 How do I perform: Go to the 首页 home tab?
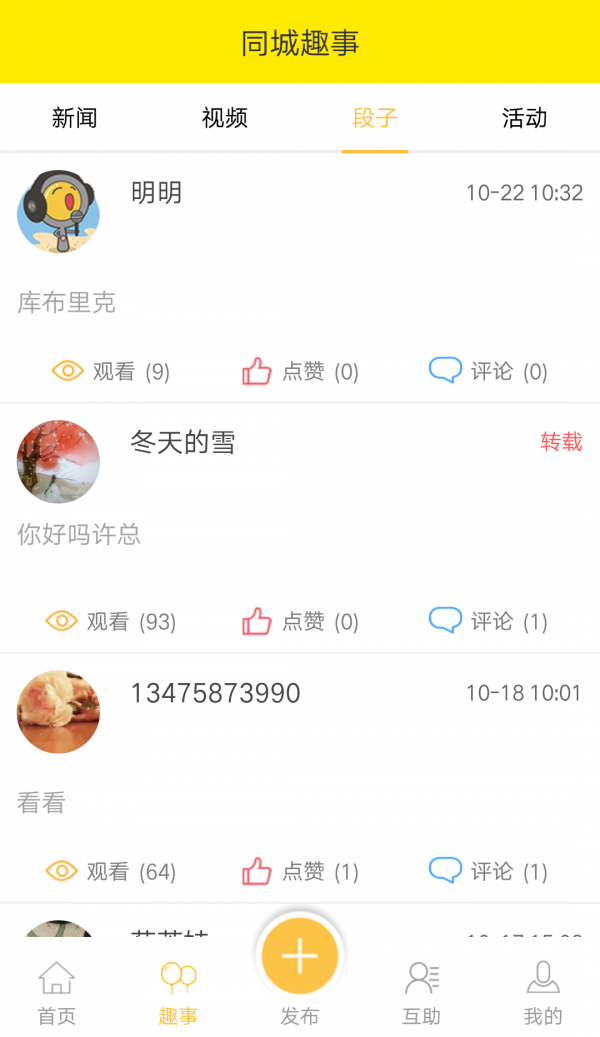(x=56, y=993)
